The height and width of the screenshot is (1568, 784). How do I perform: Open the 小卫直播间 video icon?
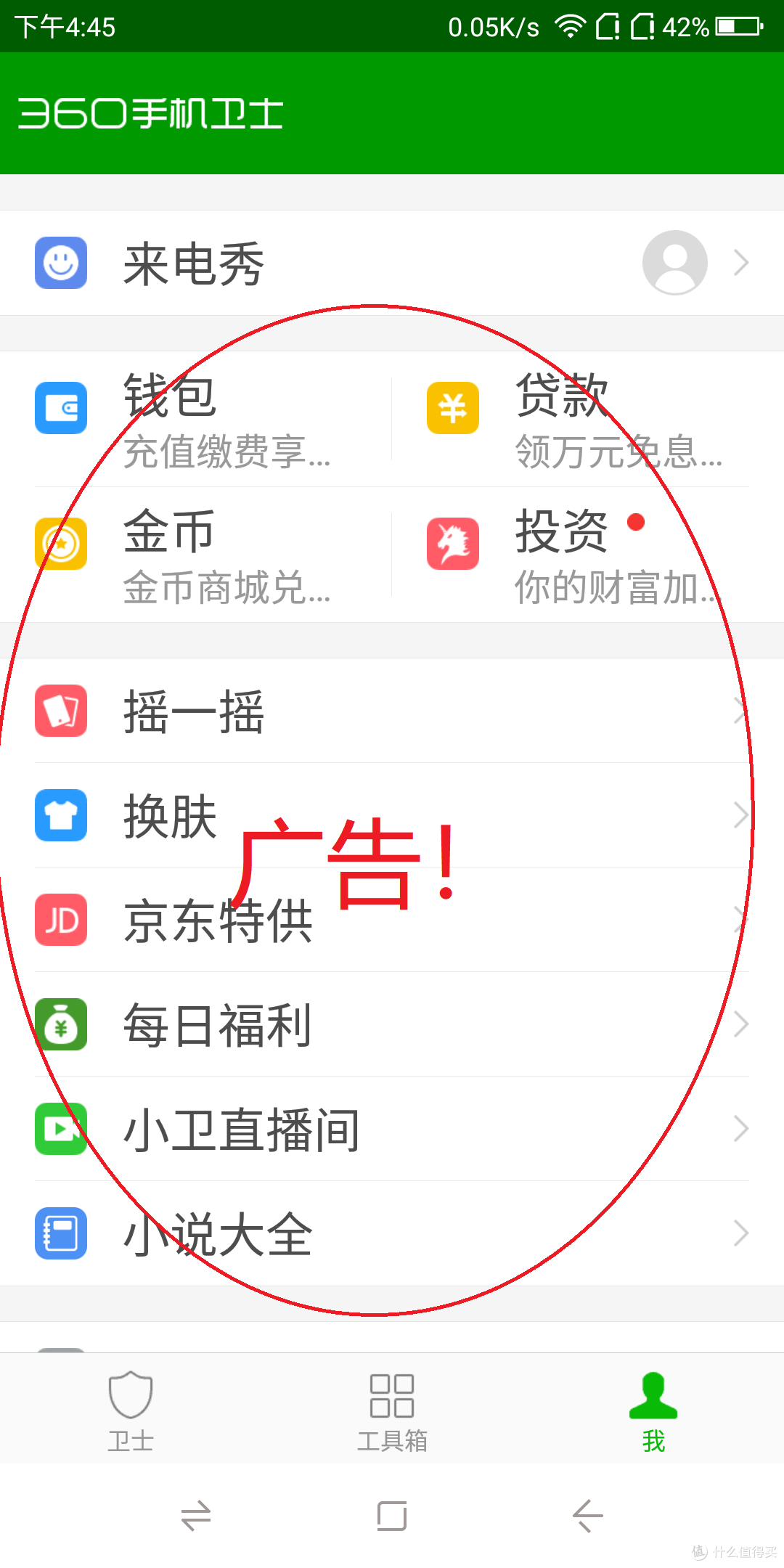[61, 1129]
